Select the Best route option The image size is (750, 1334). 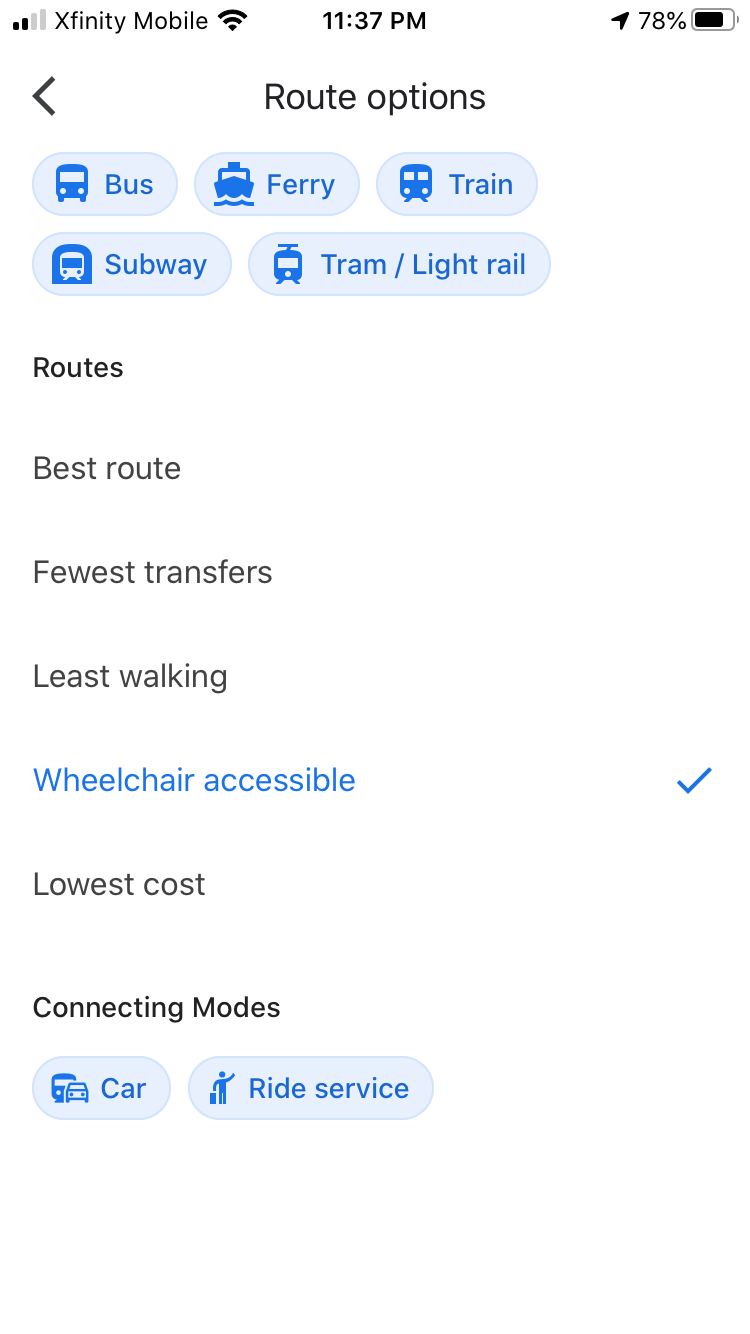pos(375,468)
